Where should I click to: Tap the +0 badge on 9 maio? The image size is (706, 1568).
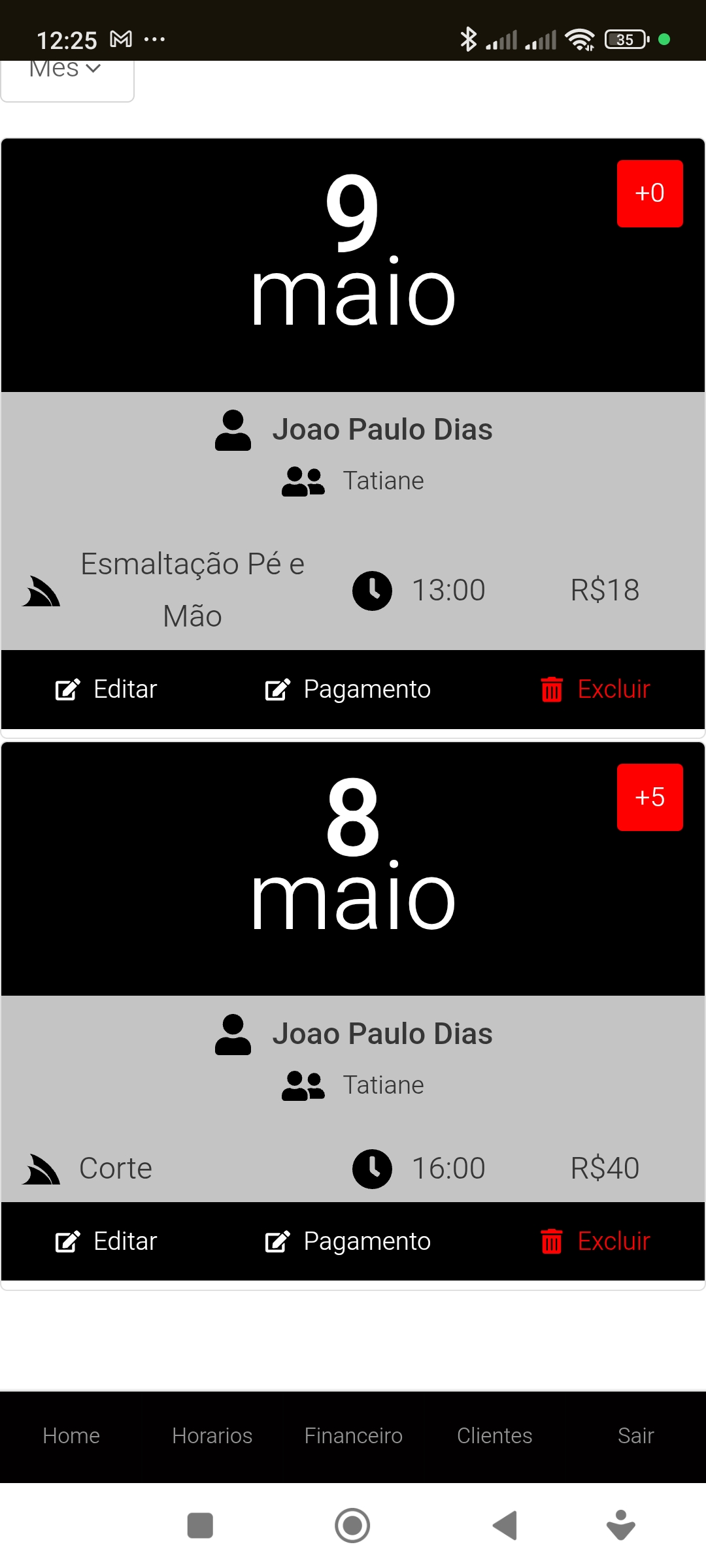pos(650,193)
